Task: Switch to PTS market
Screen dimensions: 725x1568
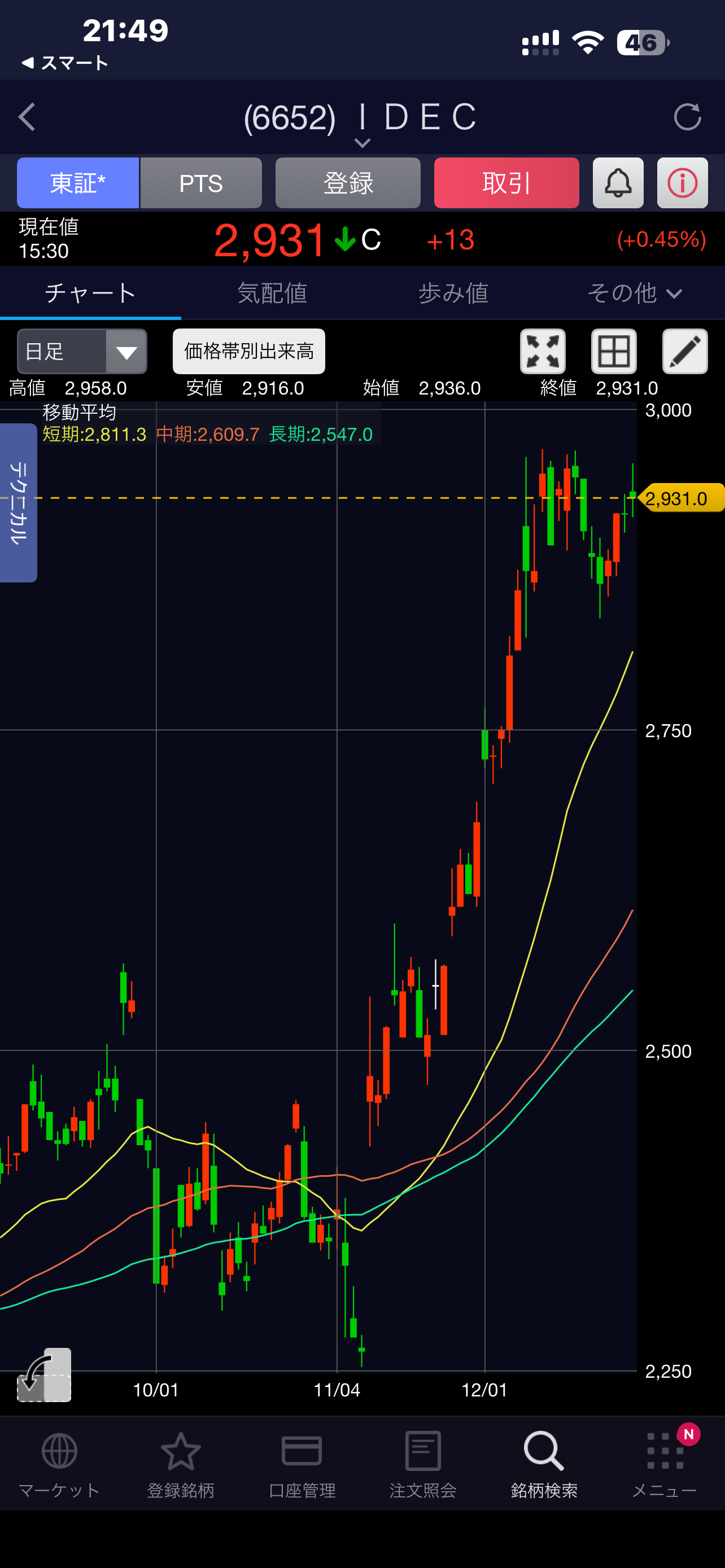Action: pyautogui.click(x=201, y=183)
